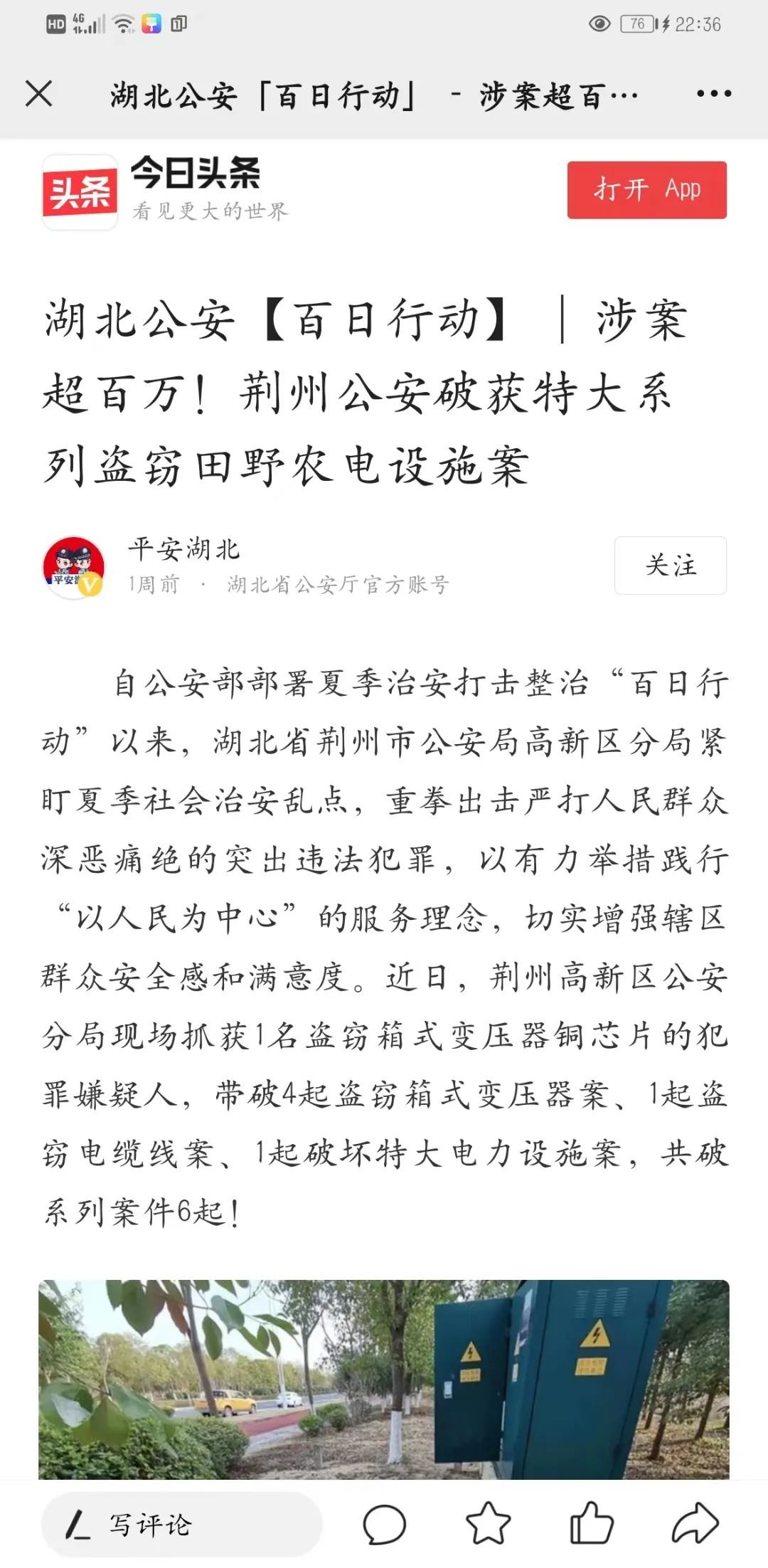Open the transformer box photo
This screenshot has height=1568, width=768.
click(x=384, y=1379)
